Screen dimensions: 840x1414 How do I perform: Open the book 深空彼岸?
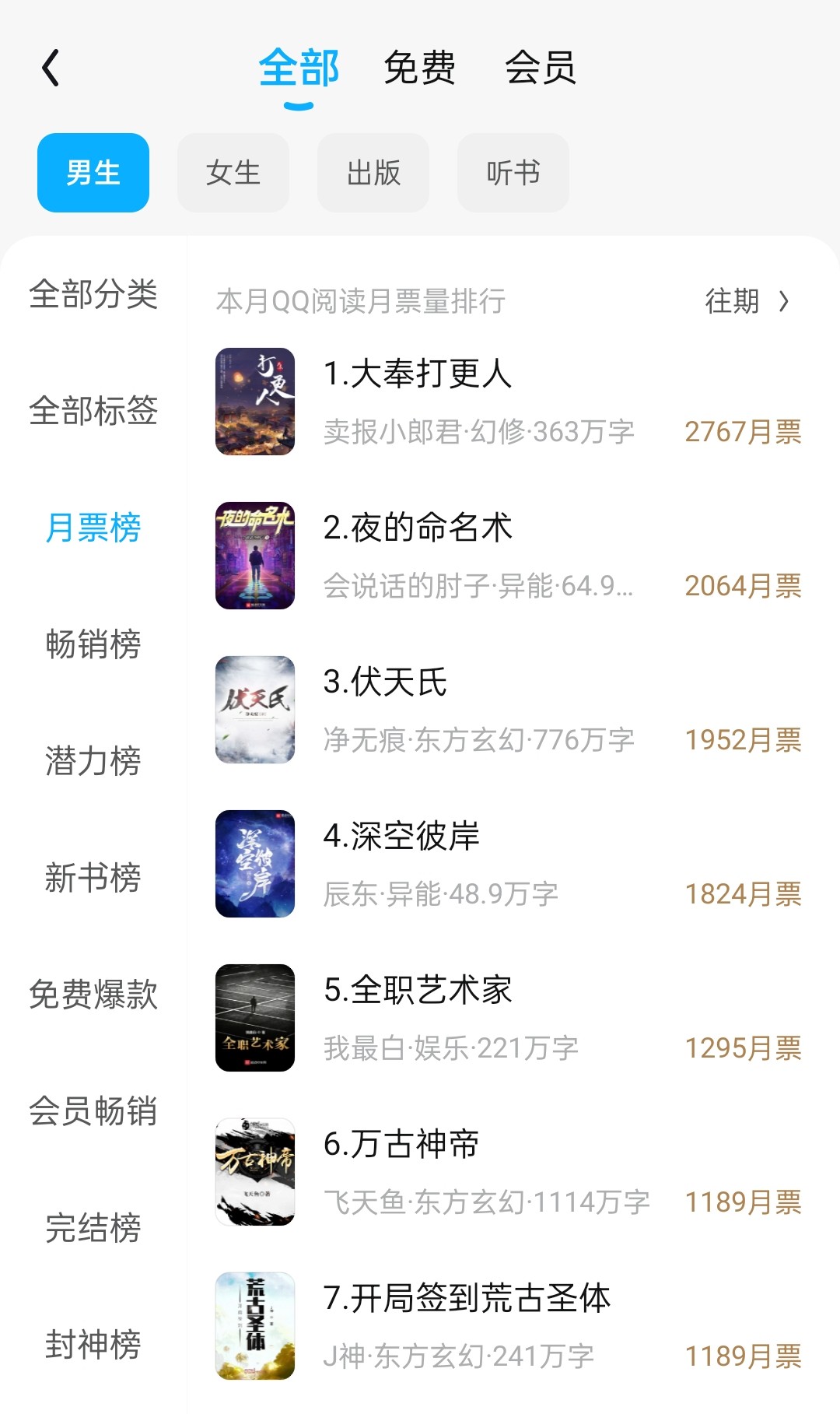(401, 837)
